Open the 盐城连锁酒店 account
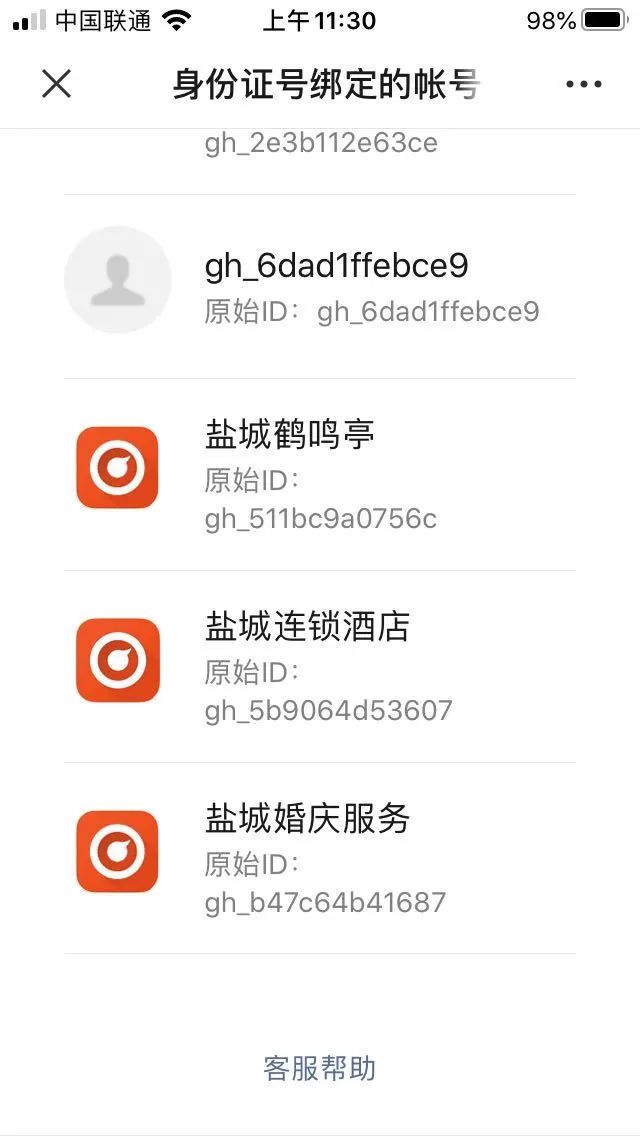The width and height of the screenshot is (640, 1136). pos(320,667)
